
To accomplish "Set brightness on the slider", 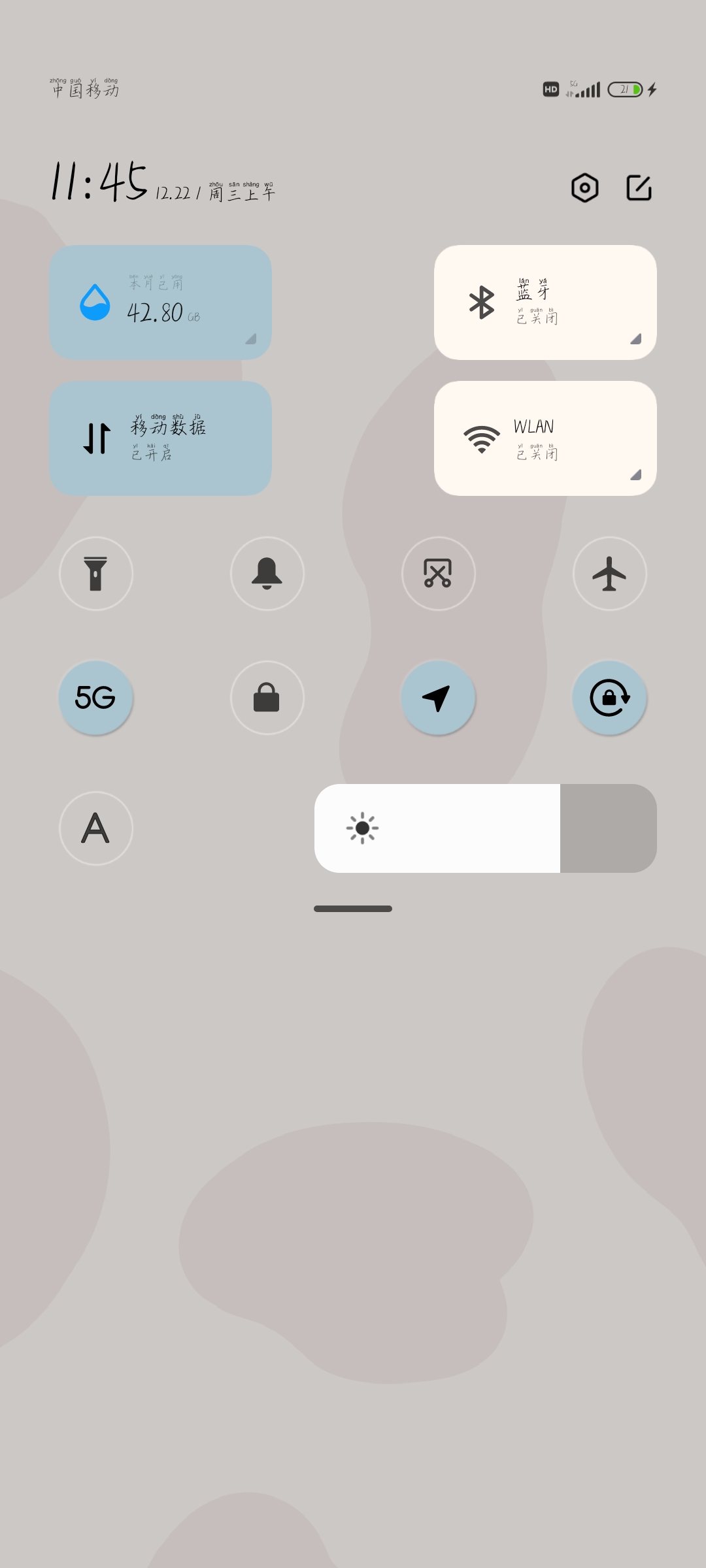I will tap(486, 828).
